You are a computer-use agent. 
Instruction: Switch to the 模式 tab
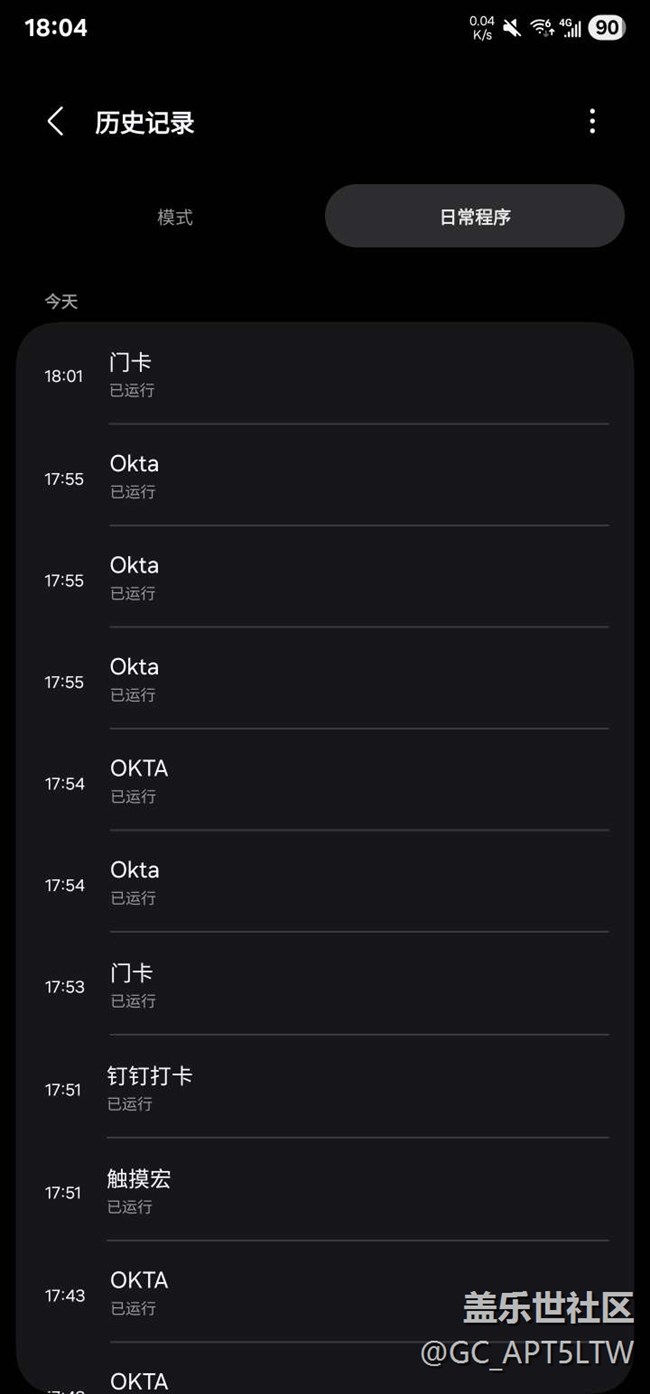tap(175, 216)
